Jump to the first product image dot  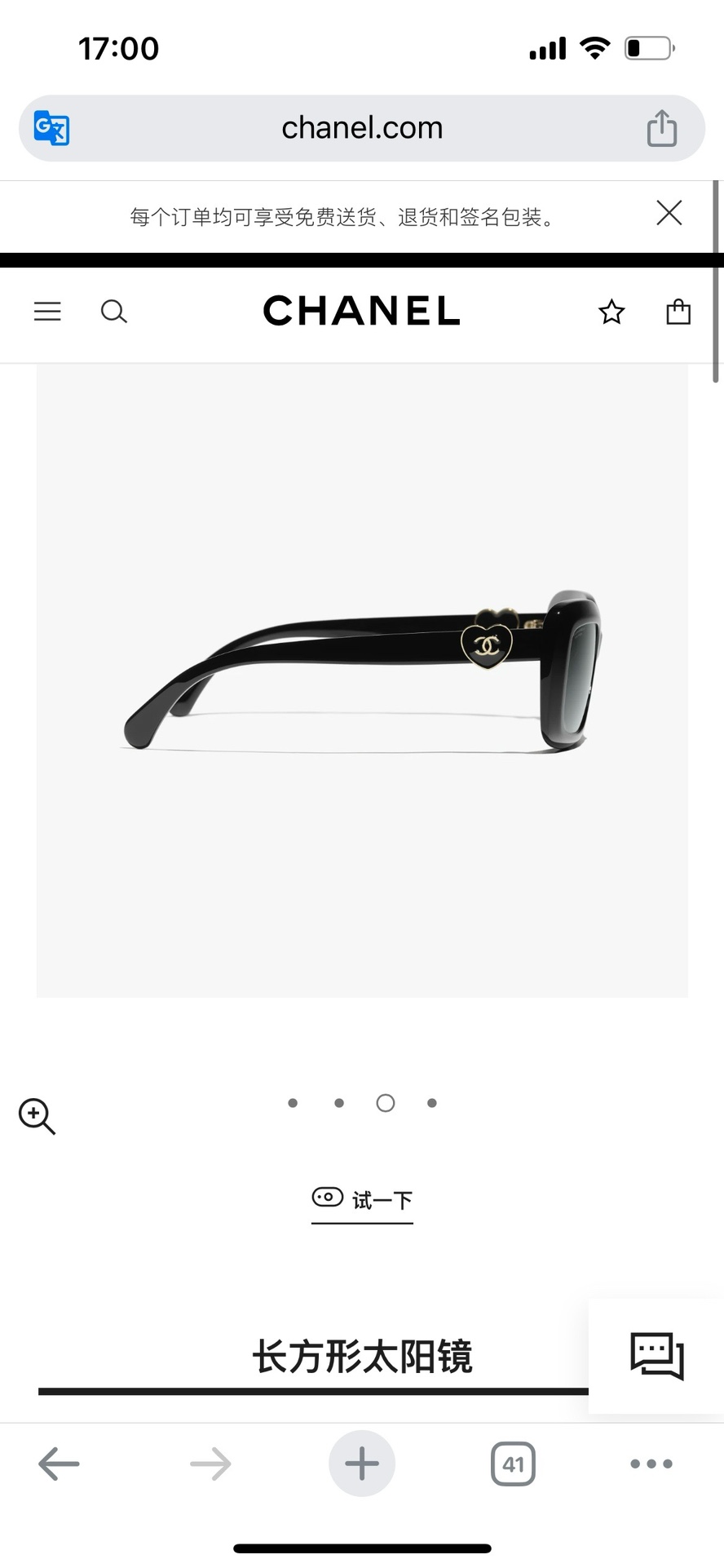pyautogui.click(x=293, y=1103)
